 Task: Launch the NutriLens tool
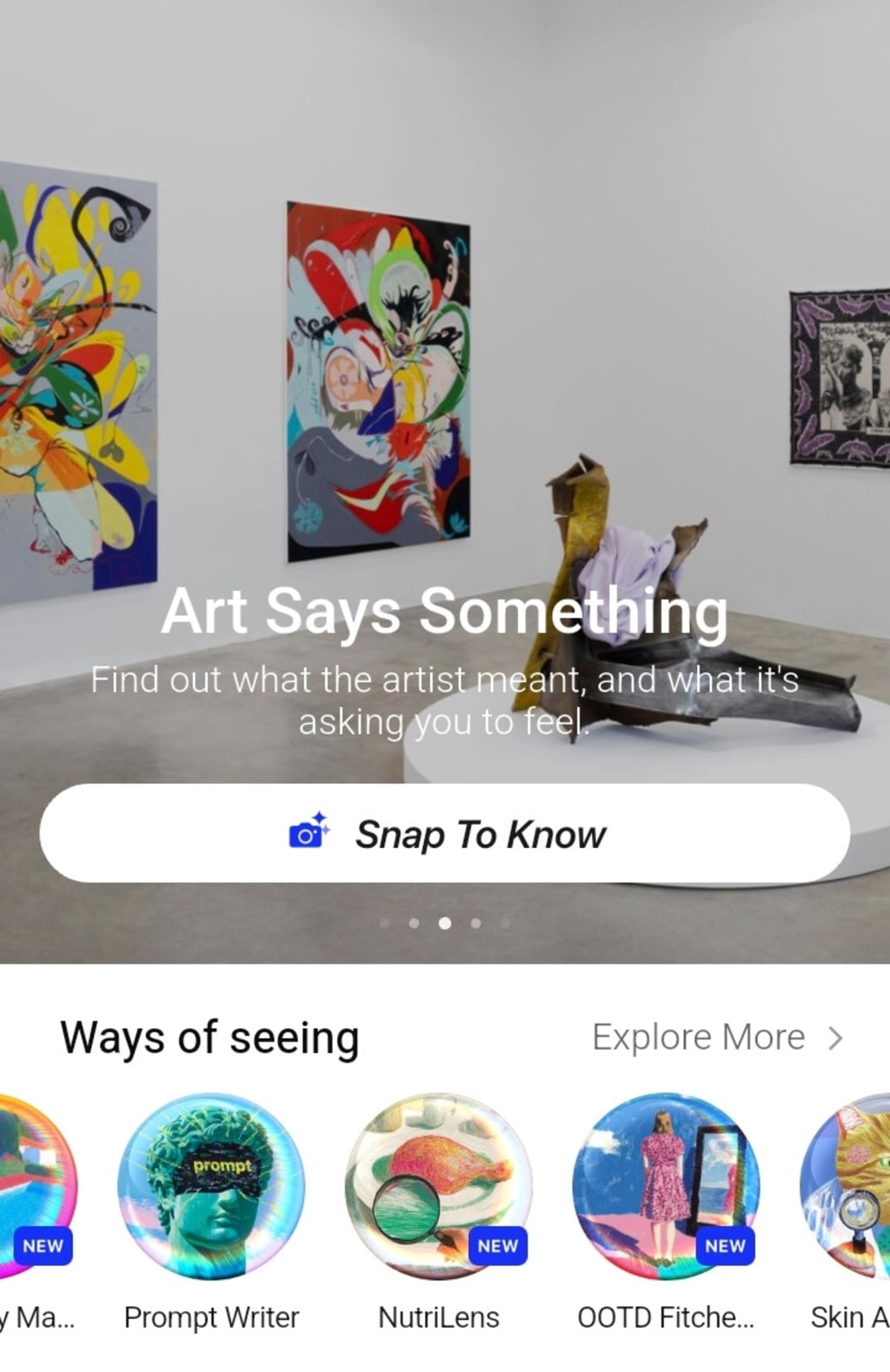coord(439,1187)
